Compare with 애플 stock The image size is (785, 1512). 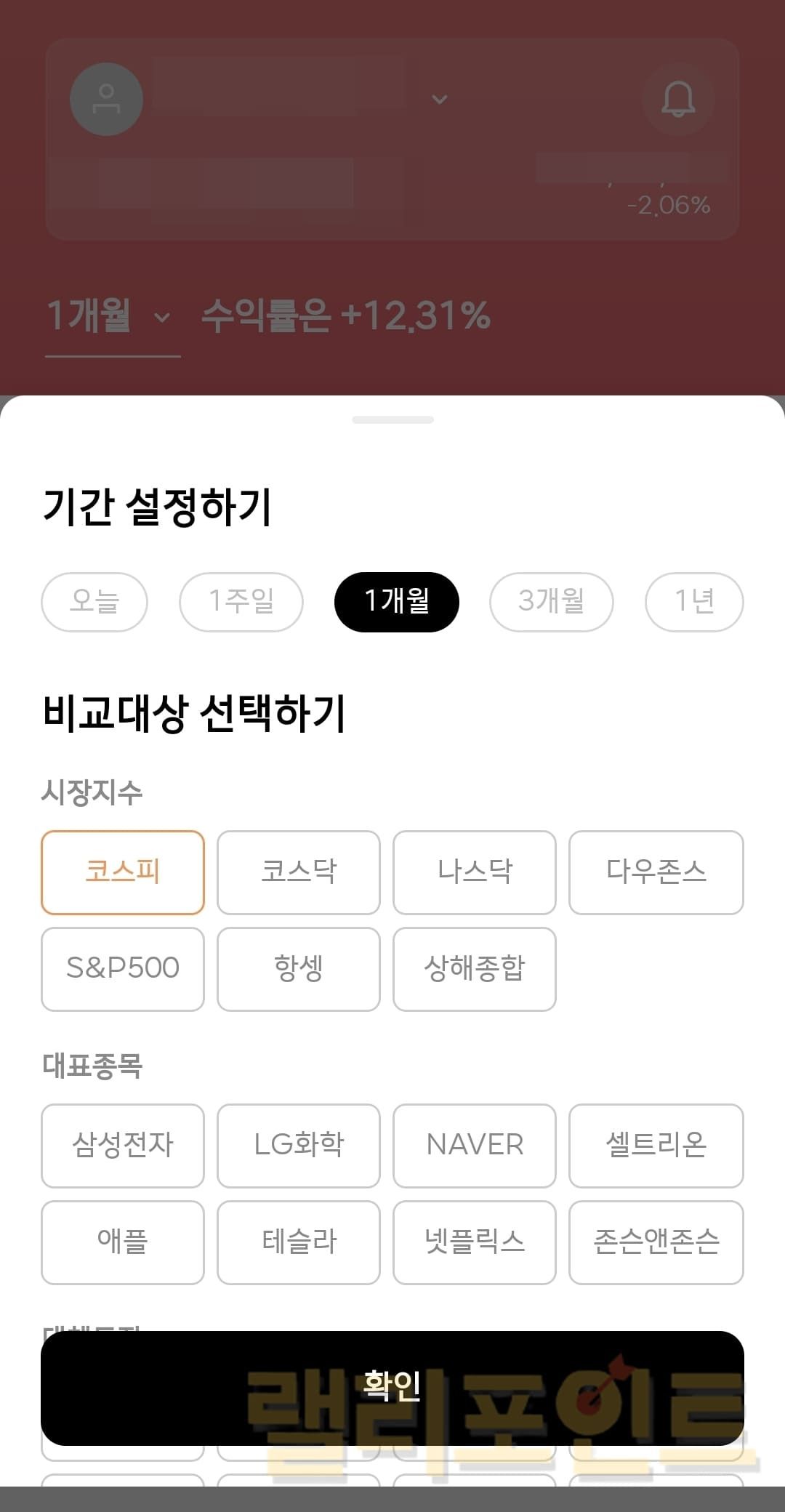[x=123, y=1242]
